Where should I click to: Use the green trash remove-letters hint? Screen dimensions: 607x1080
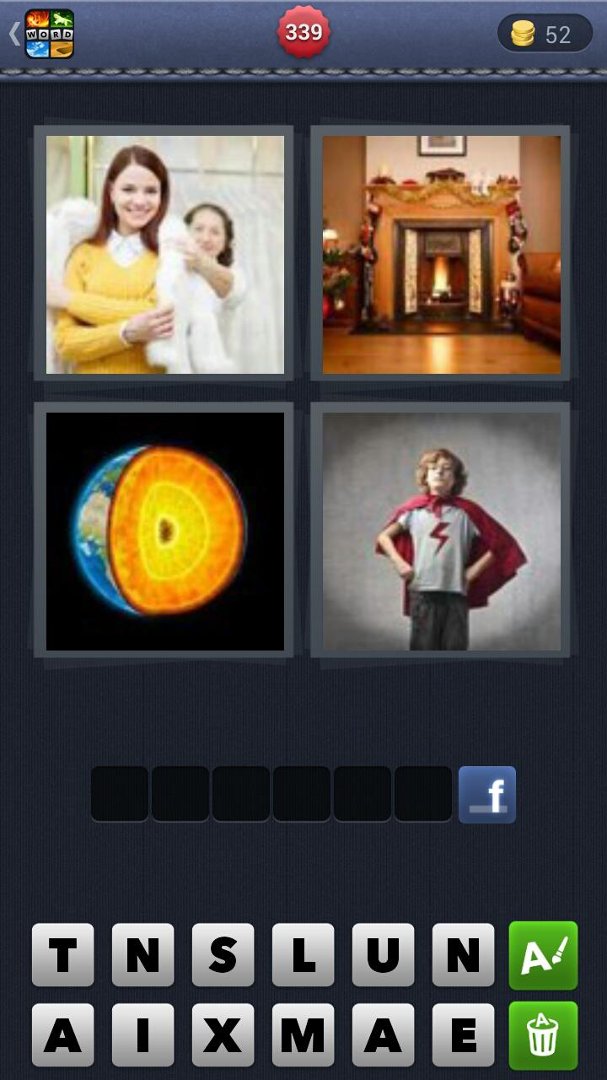[543, 1035]
